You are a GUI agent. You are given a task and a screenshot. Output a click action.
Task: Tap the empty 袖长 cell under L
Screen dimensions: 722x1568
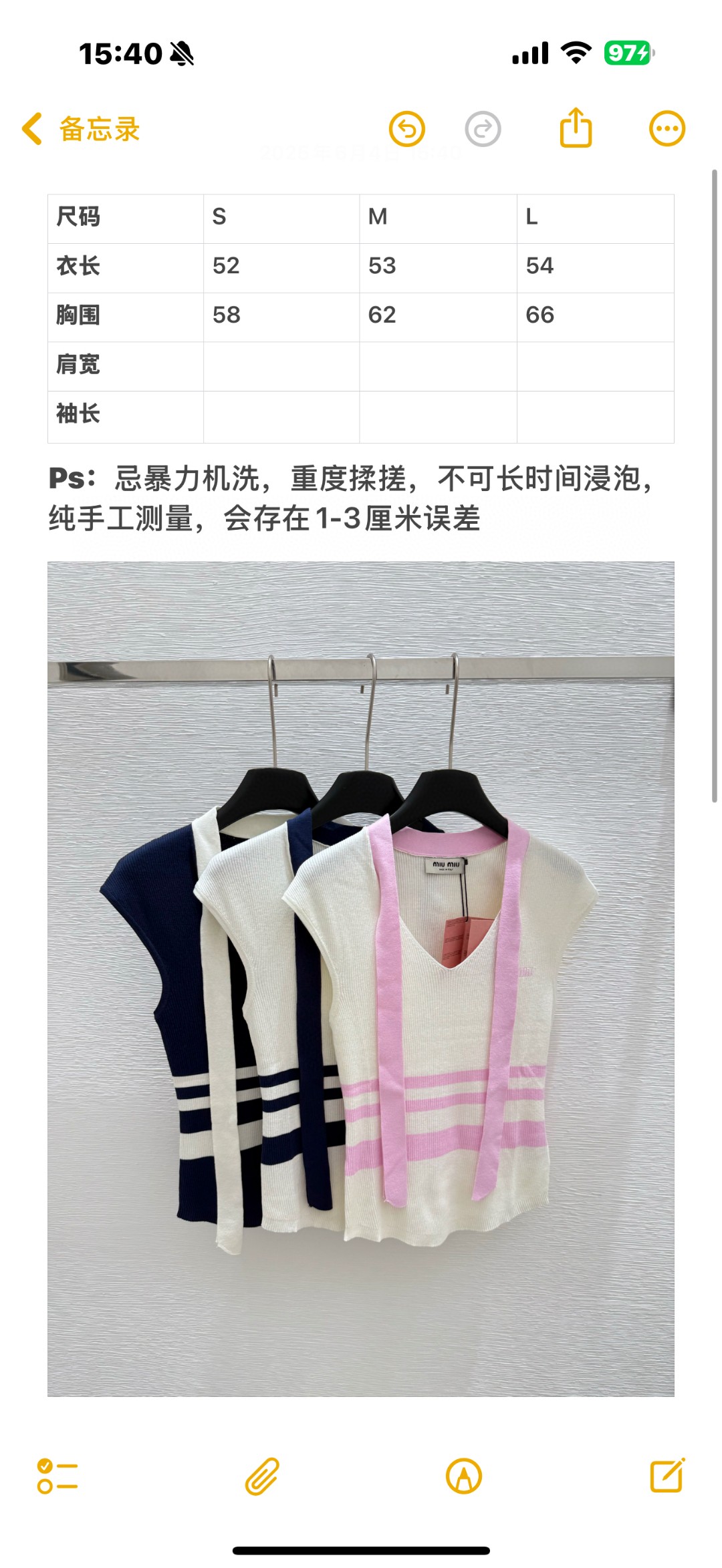click(x=595, y=416)
